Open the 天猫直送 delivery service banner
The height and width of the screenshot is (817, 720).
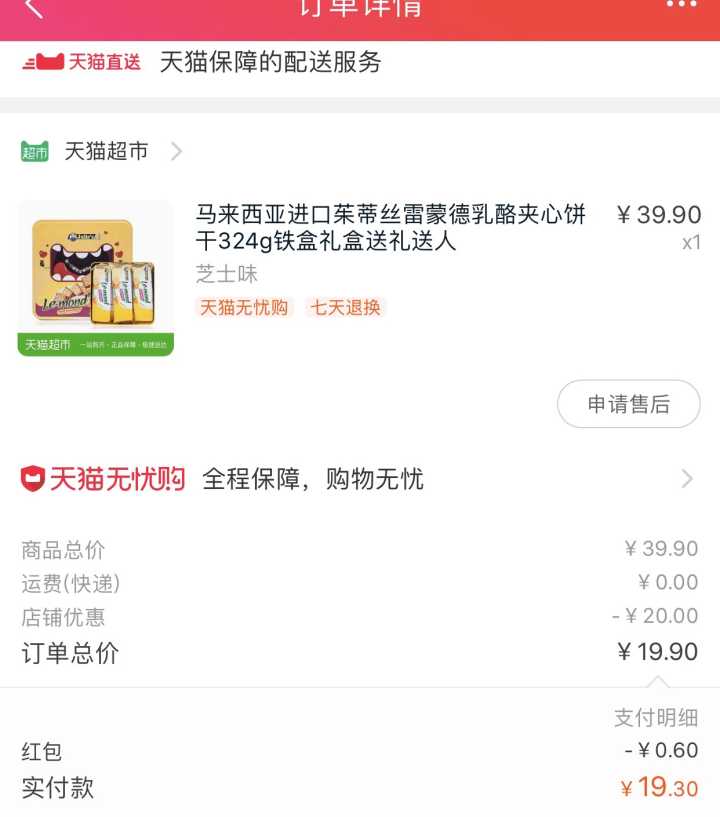[x=200, y=62]
